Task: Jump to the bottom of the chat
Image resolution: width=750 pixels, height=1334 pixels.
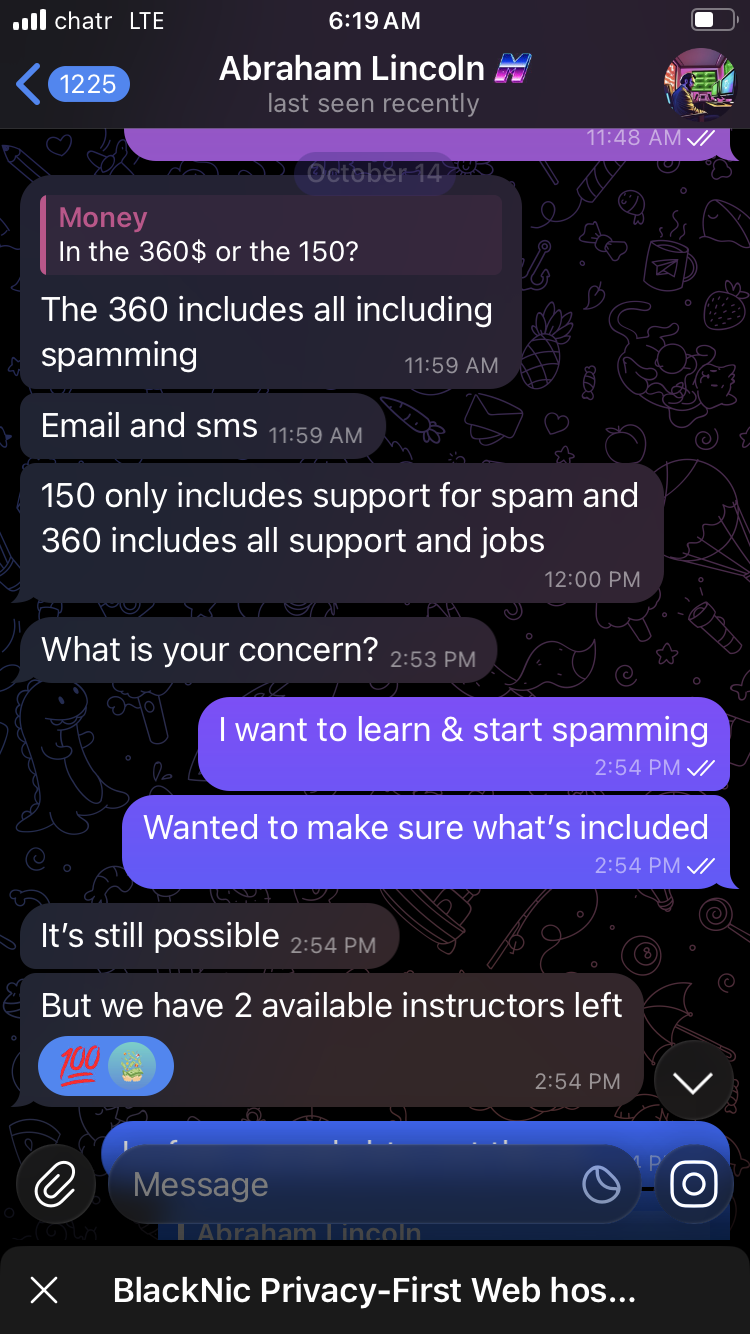Action: point(692,1081)
